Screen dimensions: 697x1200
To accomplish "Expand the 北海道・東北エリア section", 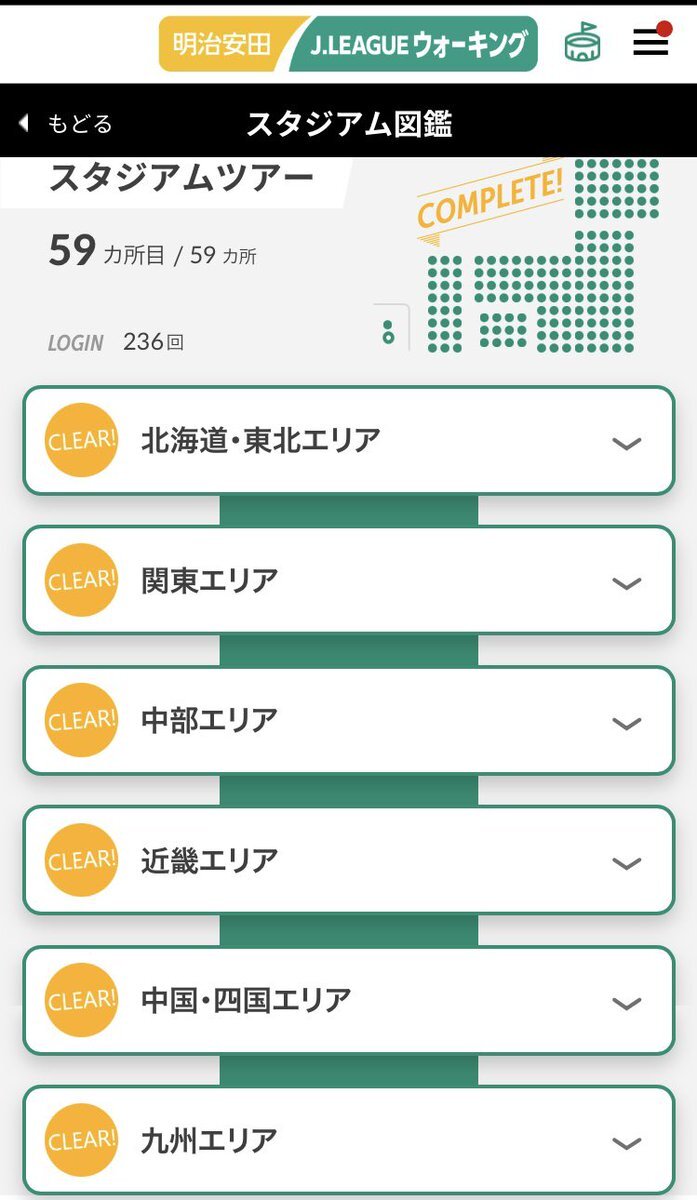I will coord(348,440).
